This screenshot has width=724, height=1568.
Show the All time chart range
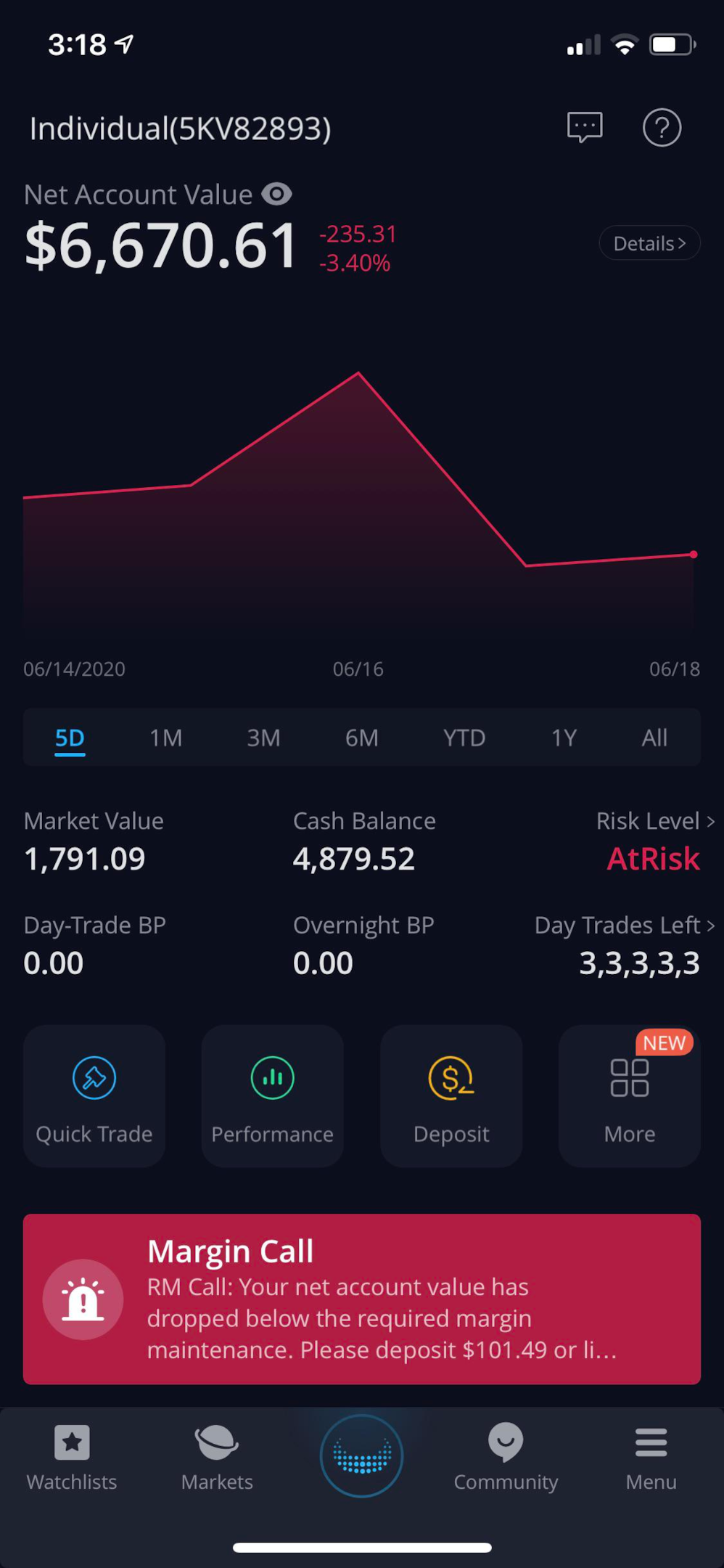[x=654, y=738]
